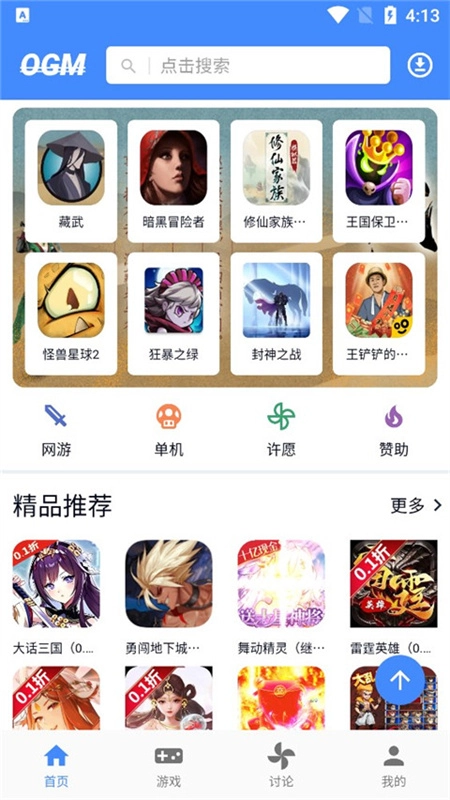Show 更多 recommended games
Screen dimensions: 450x800
coord(416,506)
